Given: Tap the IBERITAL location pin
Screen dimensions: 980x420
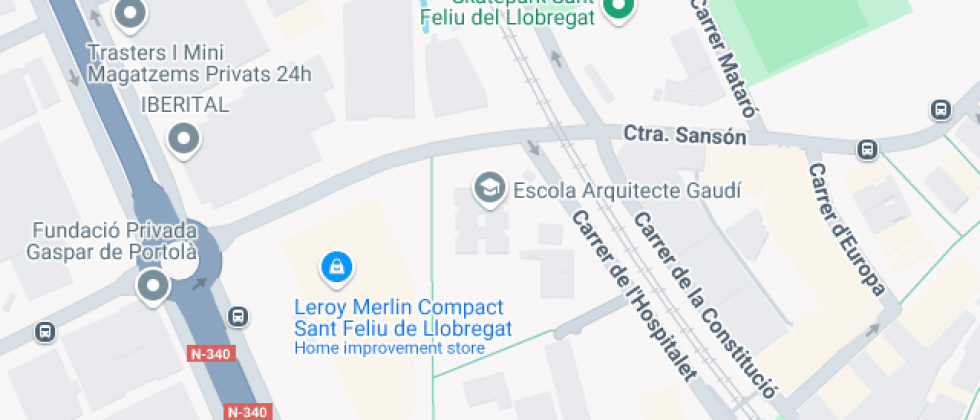Looking at the screenshot, I should pyautogui.click(x=184, y=139).
